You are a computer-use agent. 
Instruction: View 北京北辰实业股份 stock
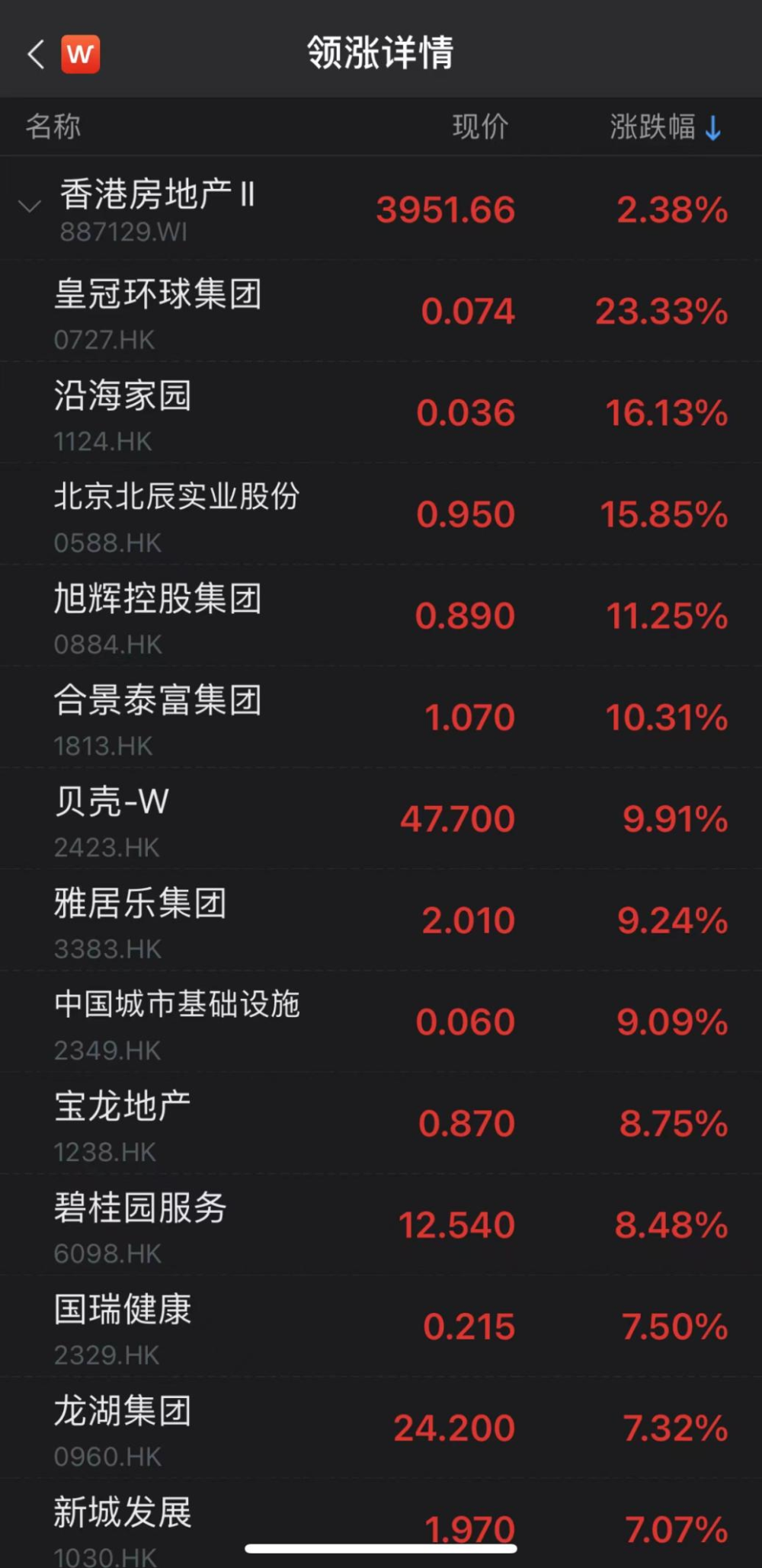coord(381,514)
